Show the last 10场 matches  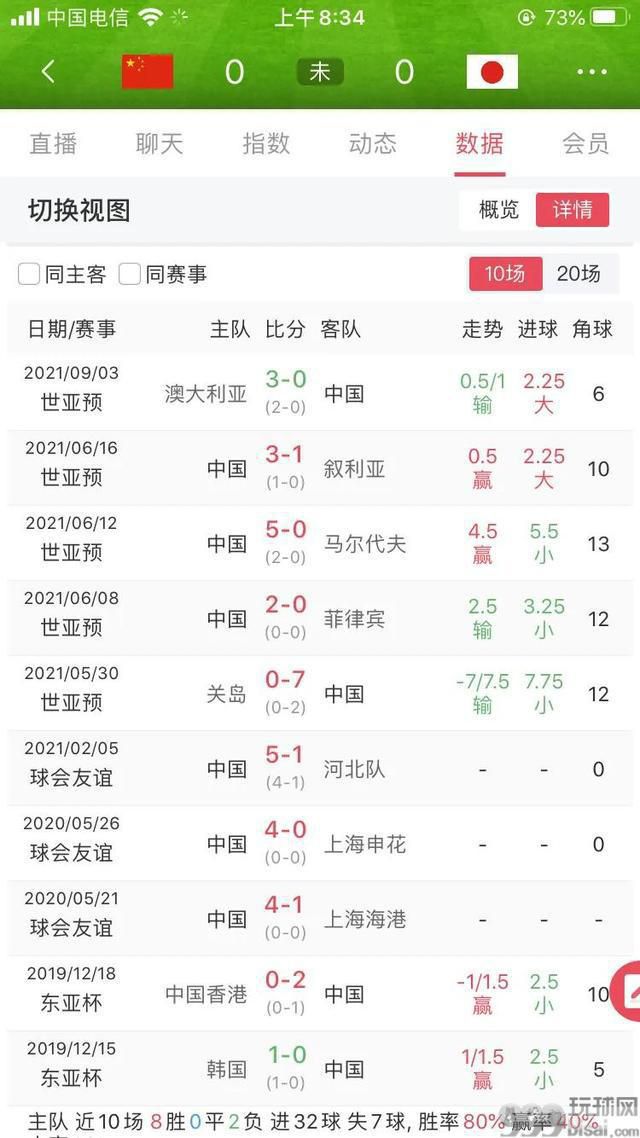[x=505, y=274]
